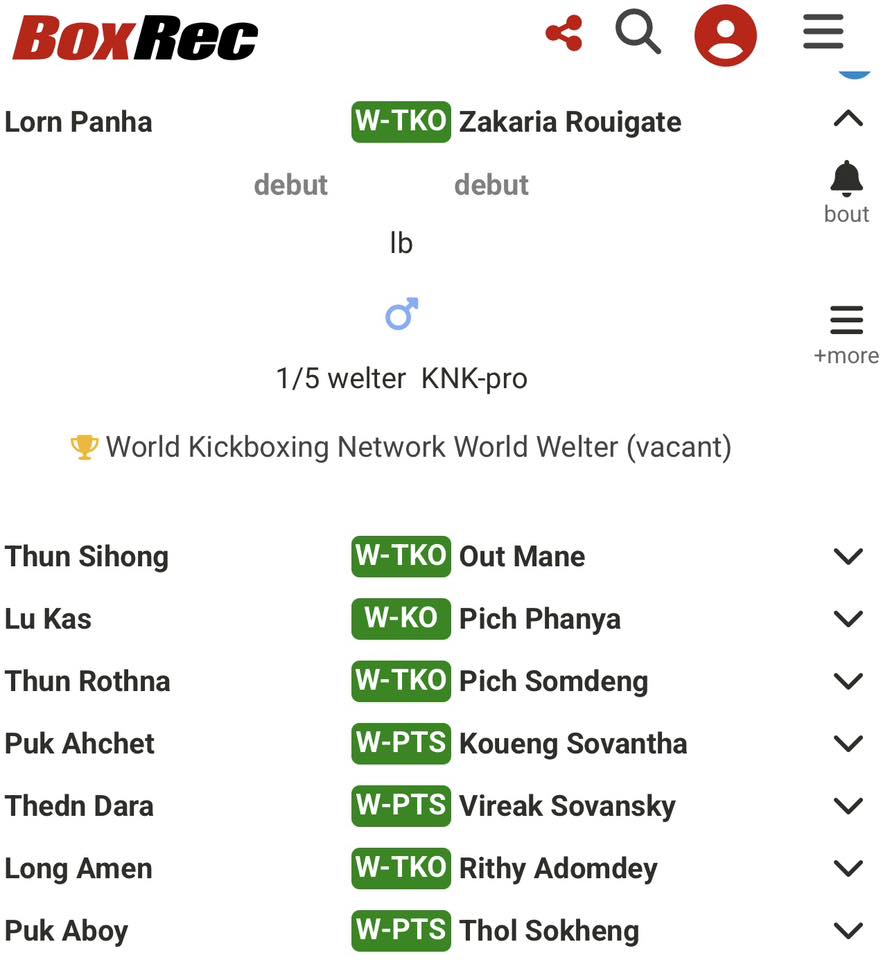Open Thun Sihong's boxer profile

(x=87, y=557)
